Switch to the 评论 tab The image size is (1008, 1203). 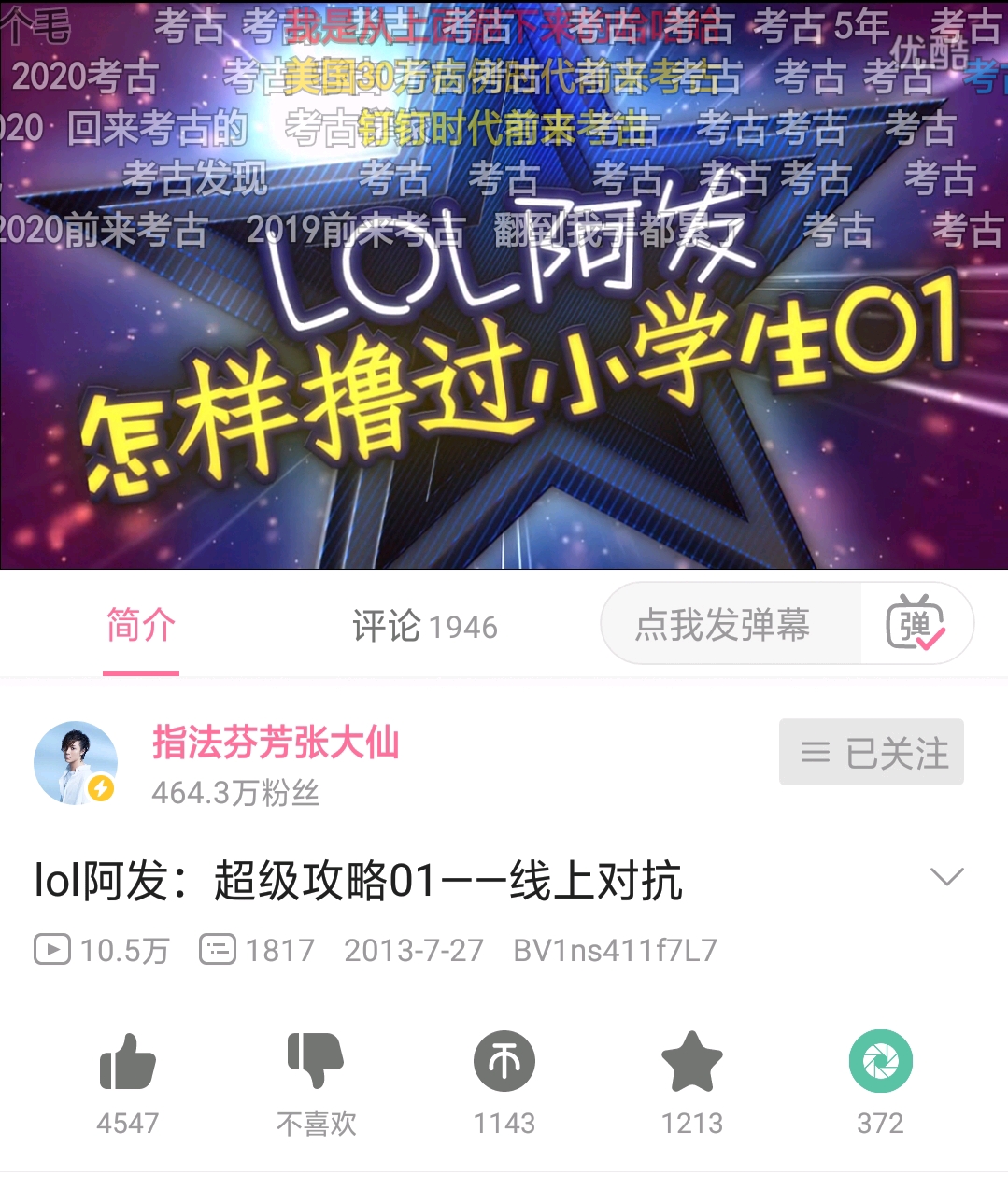[x=424, y=627]
